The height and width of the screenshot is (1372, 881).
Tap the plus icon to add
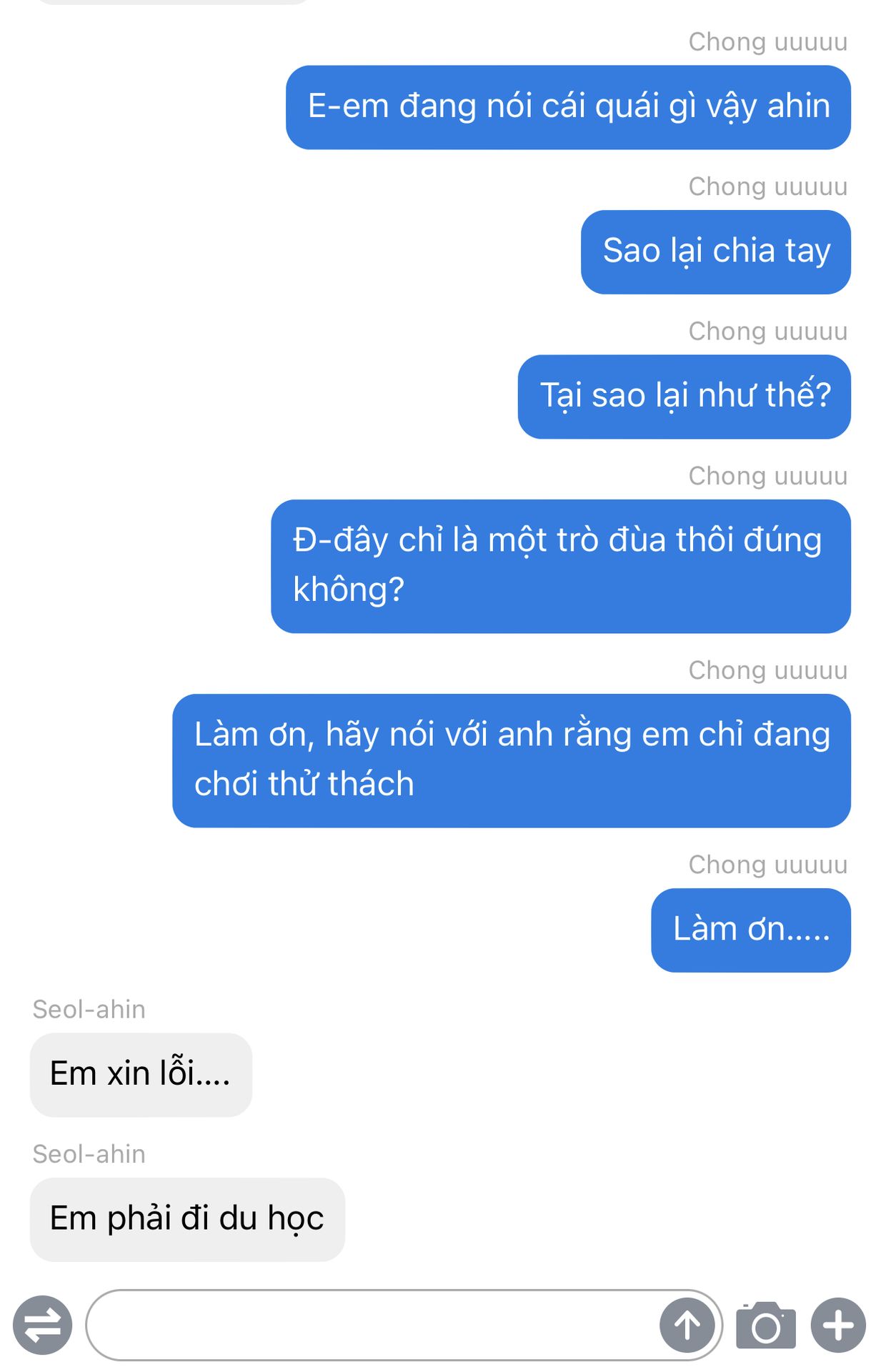pyautogui.click(x=837, y=1326)
